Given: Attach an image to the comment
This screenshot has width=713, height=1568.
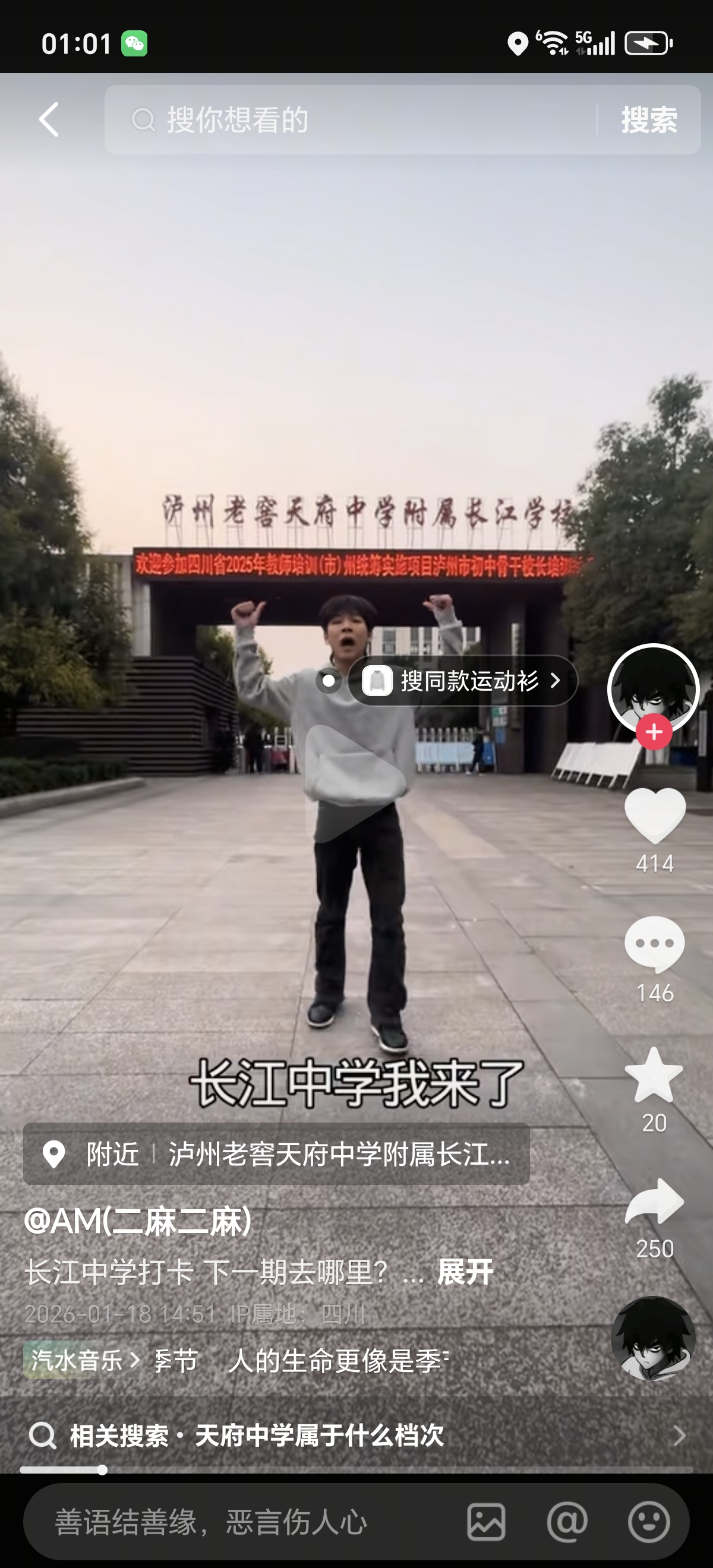Looking at the screenshot, I should 486,1522.
